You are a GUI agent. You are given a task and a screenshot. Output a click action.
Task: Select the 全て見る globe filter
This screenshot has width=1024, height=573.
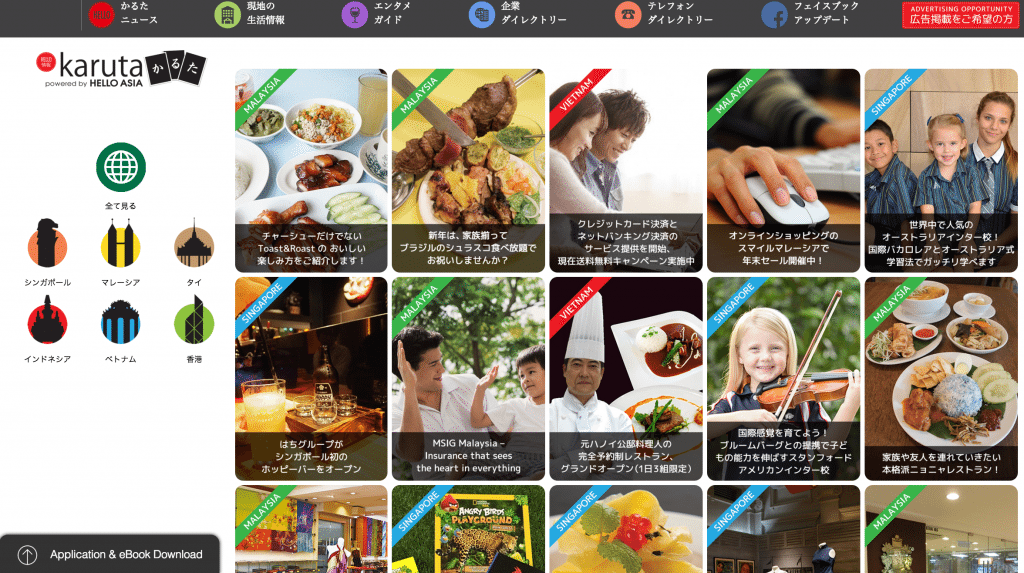click(121, 168)
